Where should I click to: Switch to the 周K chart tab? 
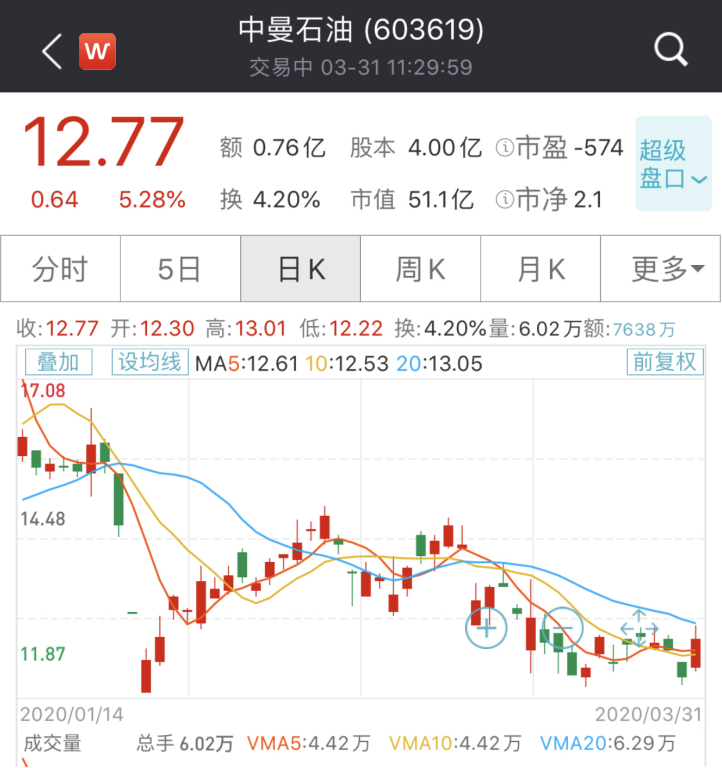pos(421,269)
